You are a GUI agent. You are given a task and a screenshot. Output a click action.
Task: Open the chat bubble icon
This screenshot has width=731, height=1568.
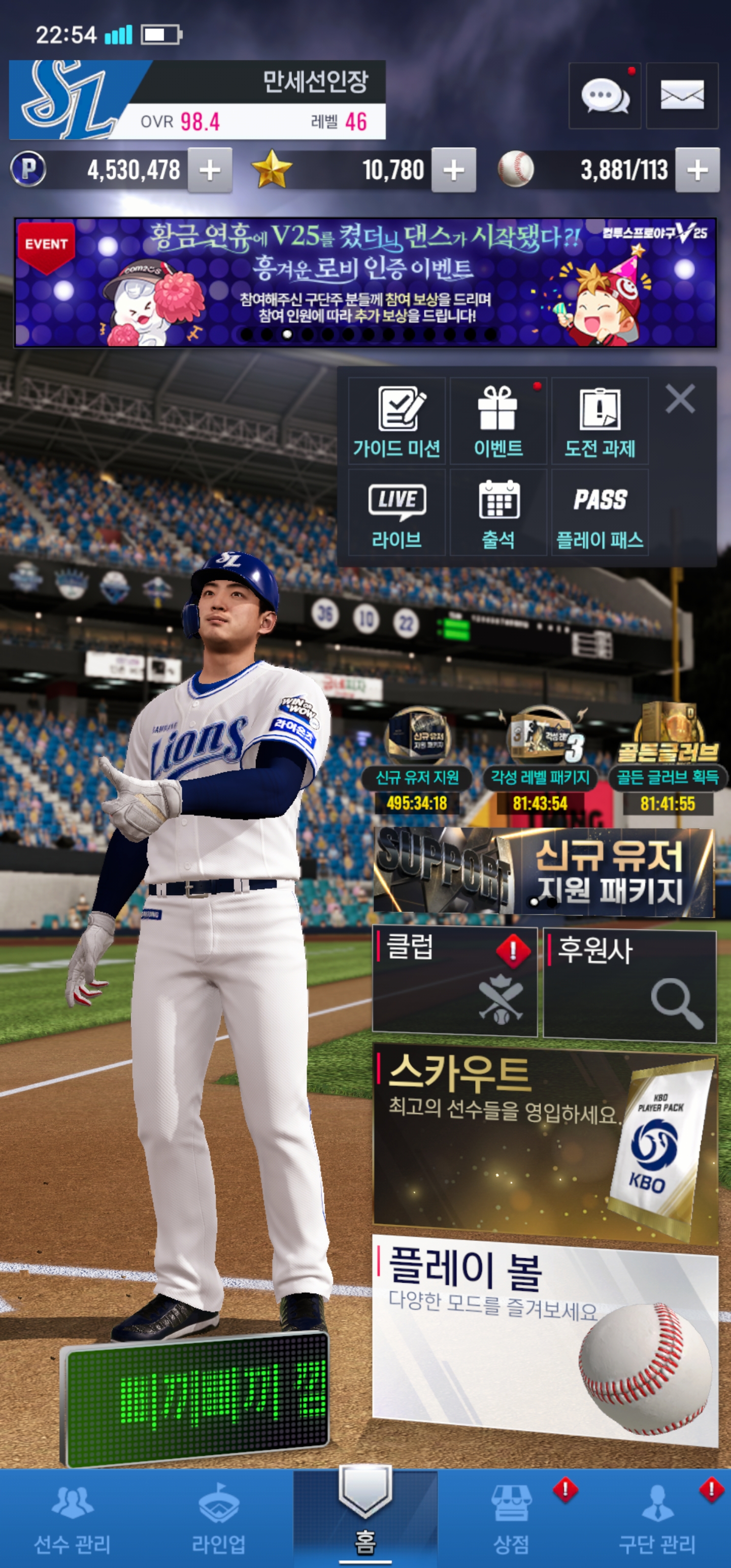pyautogui.click(x=605, y=96)
